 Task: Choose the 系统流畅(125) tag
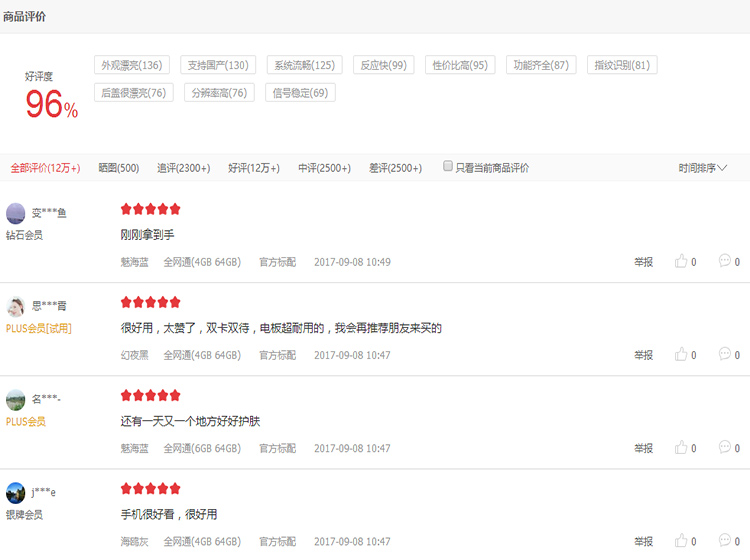coord(304,65)
